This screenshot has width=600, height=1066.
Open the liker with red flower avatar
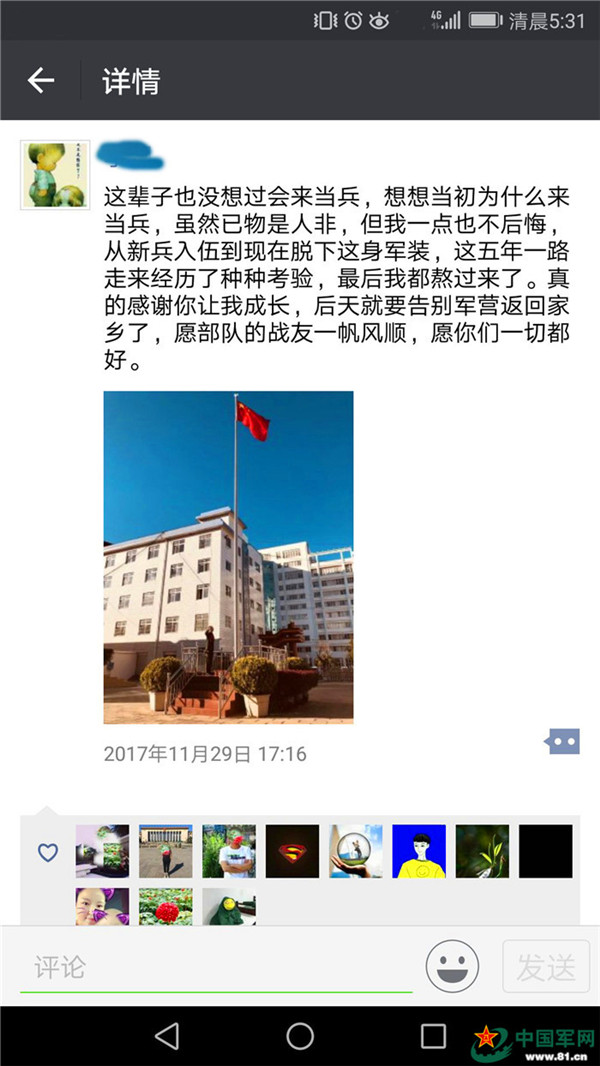(165, 906)
